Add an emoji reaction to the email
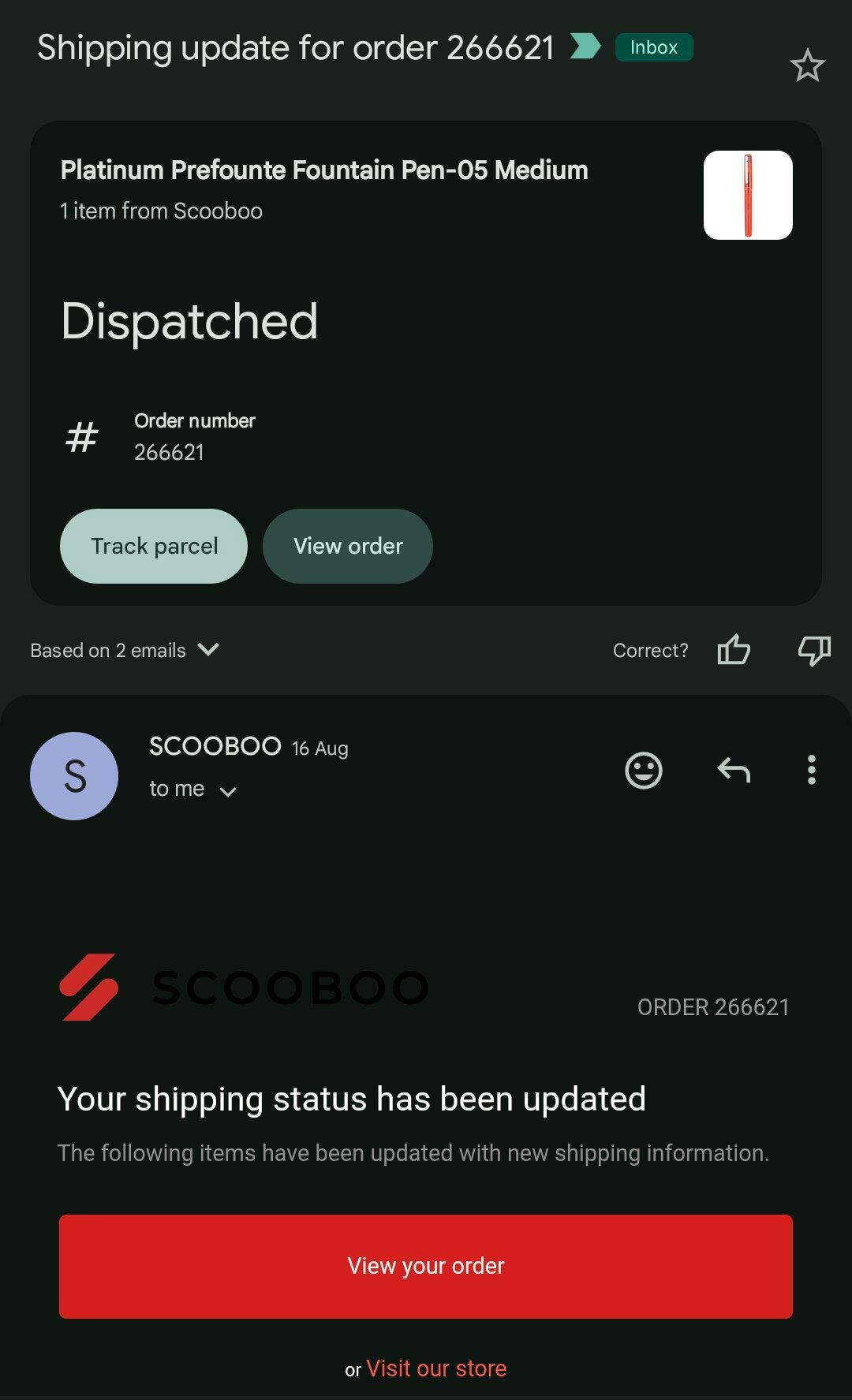 click(x=644, y=770)
